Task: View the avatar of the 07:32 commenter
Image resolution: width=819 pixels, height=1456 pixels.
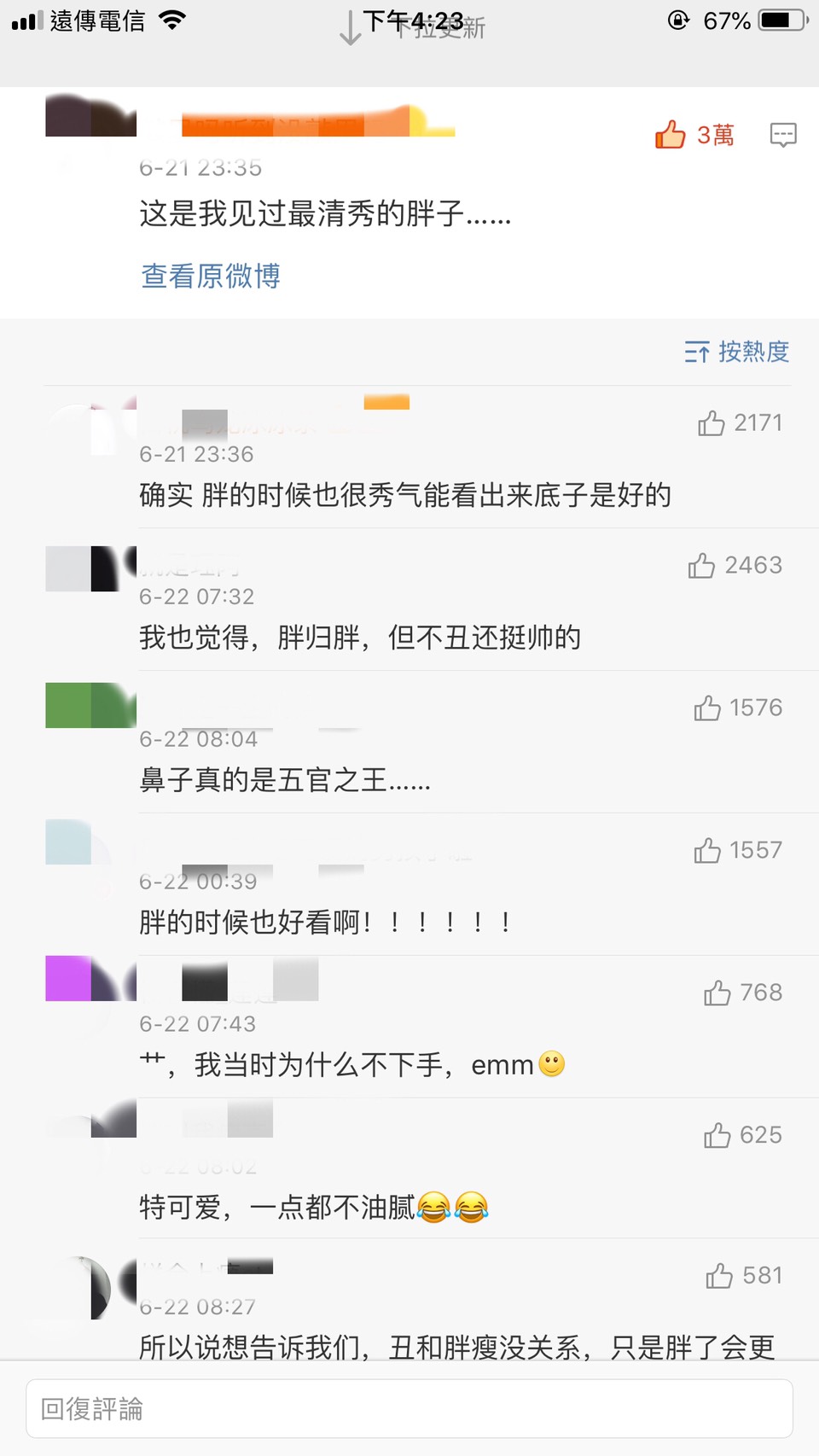Action: [90, 569]
